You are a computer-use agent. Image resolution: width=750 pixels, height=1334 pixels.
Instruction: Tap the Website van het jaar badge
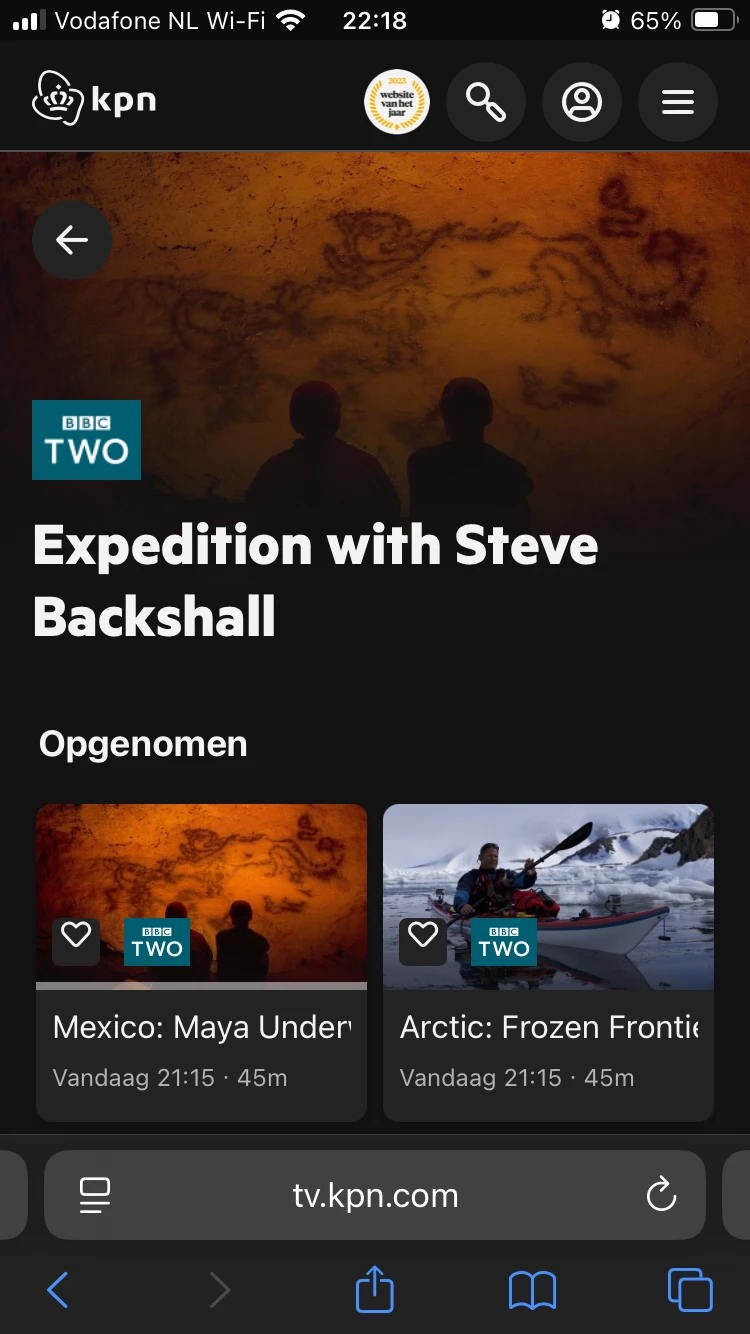coord(397,101)
